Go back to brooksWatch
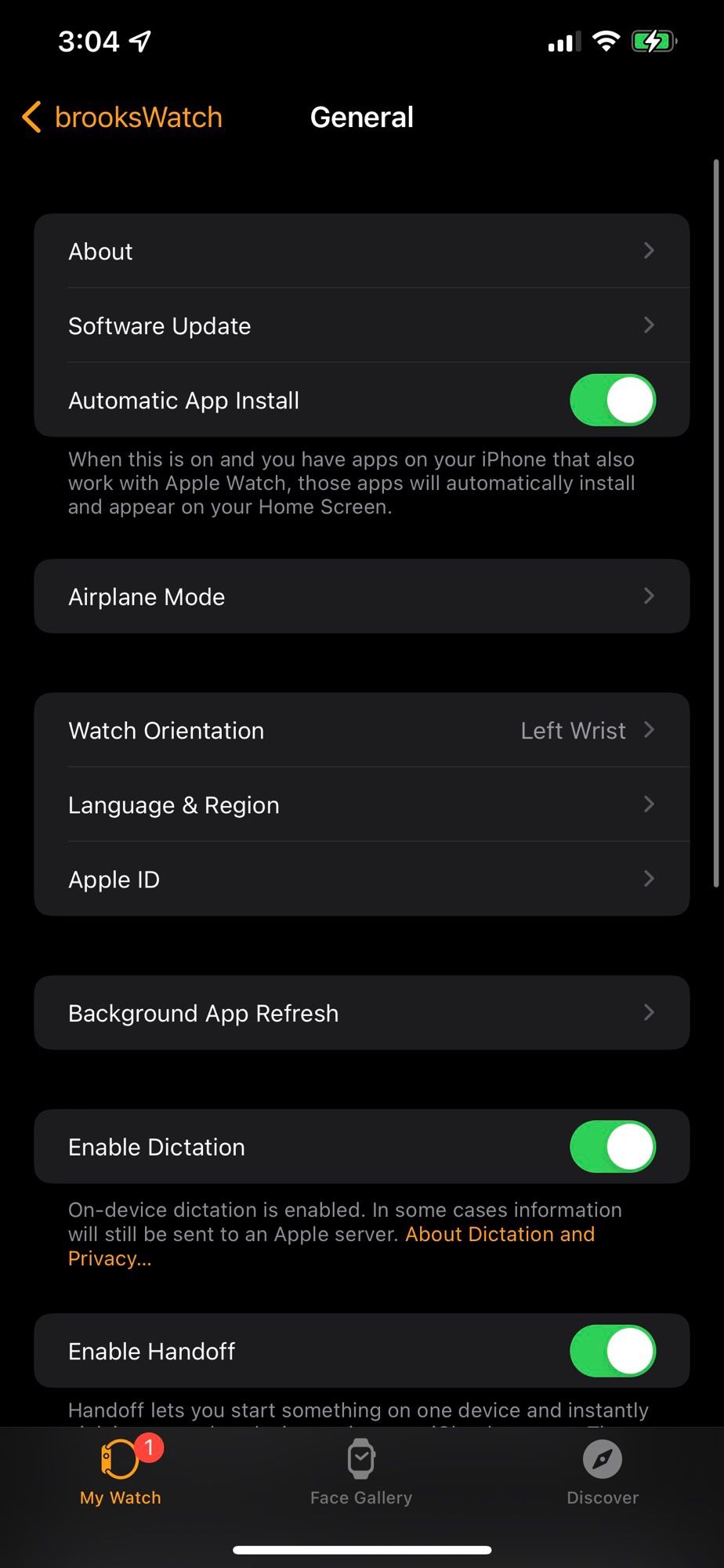 pos(123,118)
